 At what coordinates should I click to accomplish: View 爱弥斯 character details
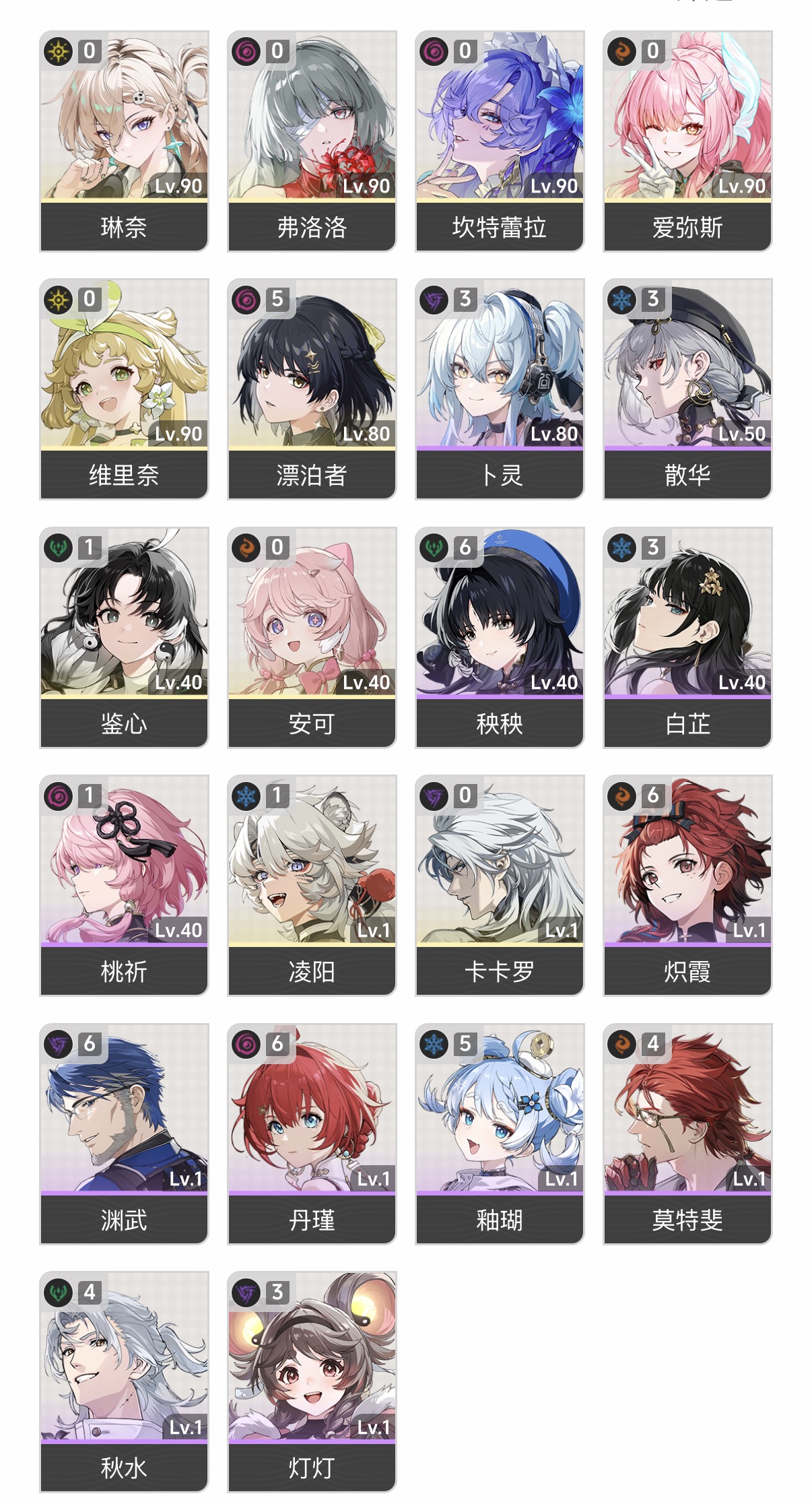pyautogui.click(x=687, y=141)
